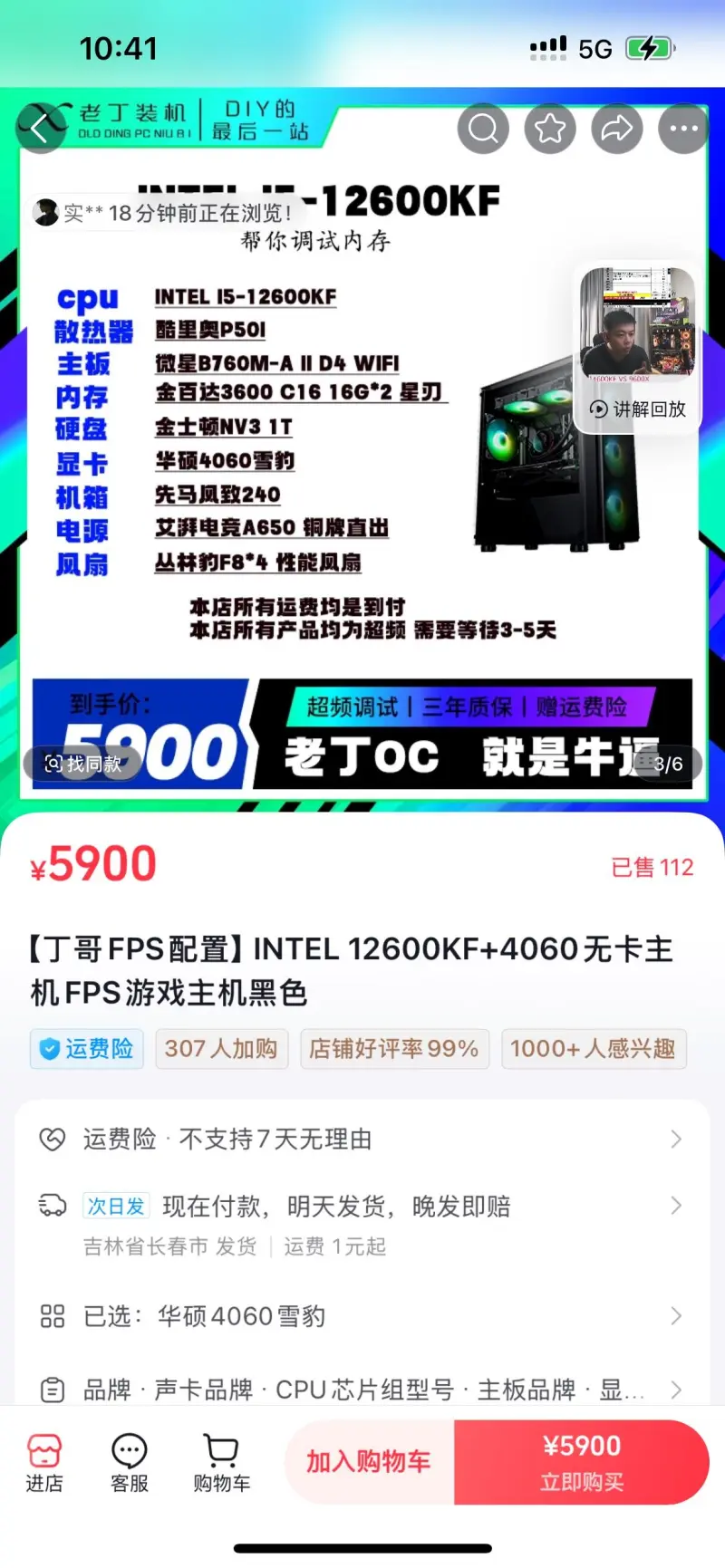Open the three-dot overflow menu
The height and width of the screenshot is (1568, 725).
pos(683,129)
